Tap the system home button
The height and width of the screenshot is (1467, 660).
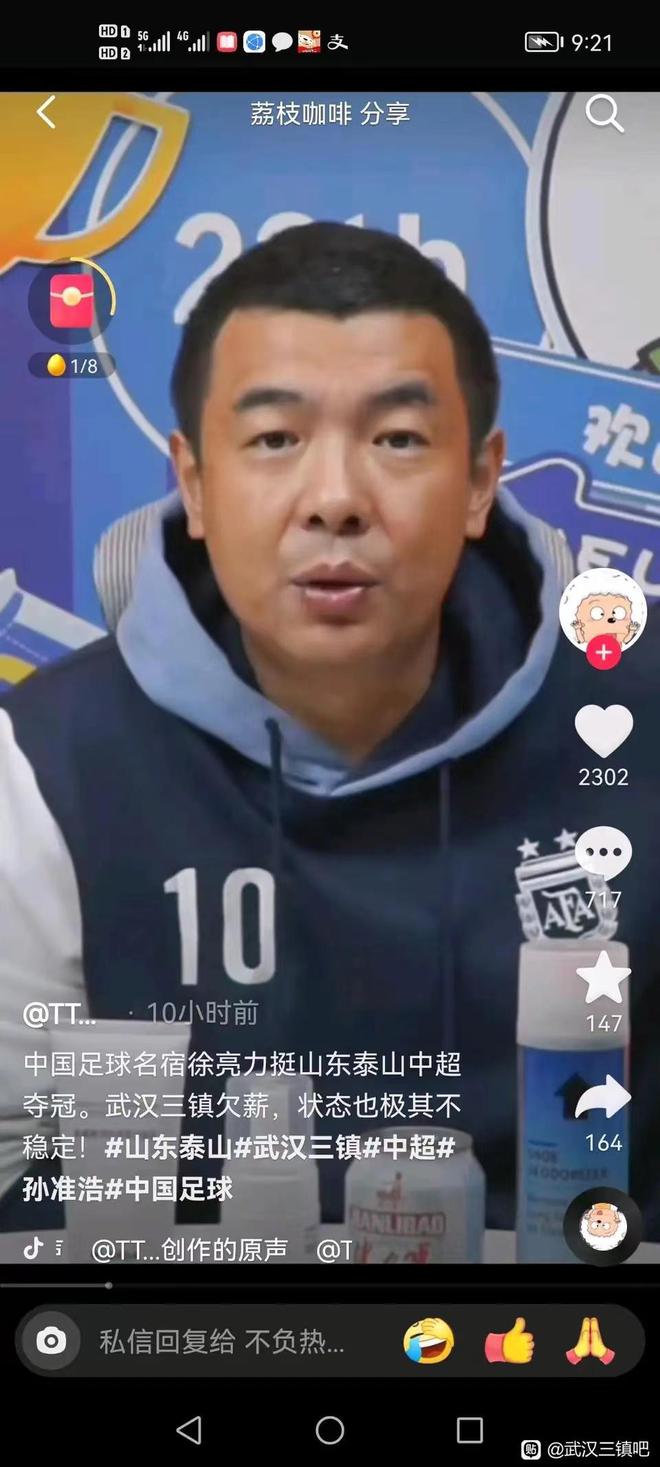point(330,1430)
